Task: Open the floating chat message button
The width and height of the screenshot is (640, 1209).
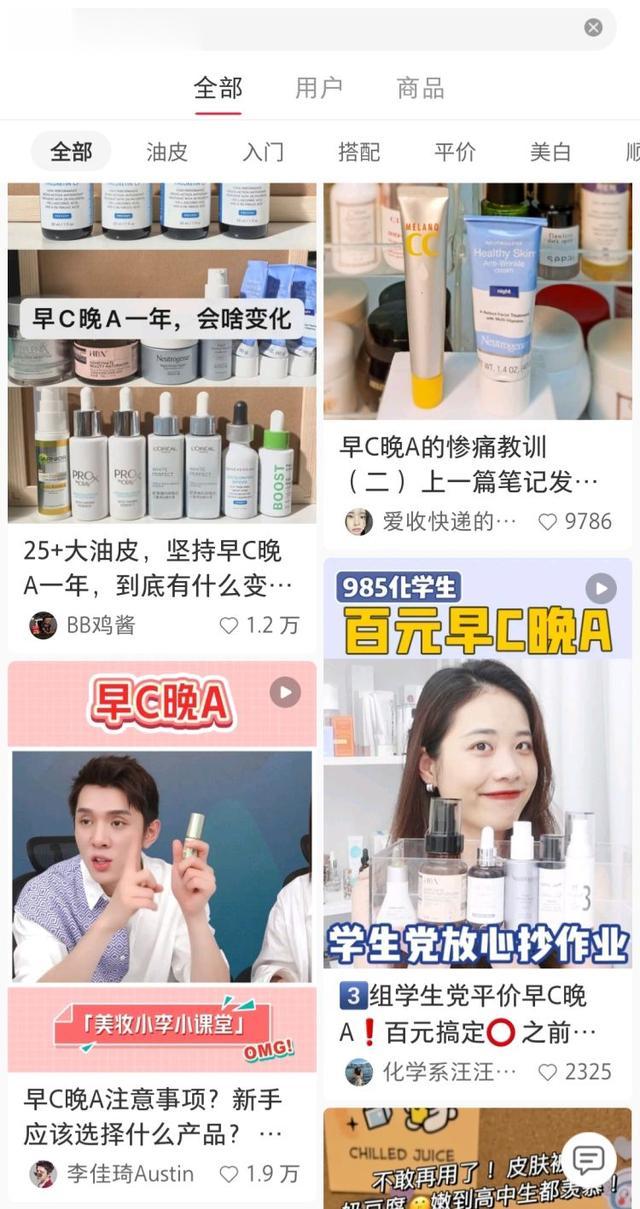Action: (589, 1160)
